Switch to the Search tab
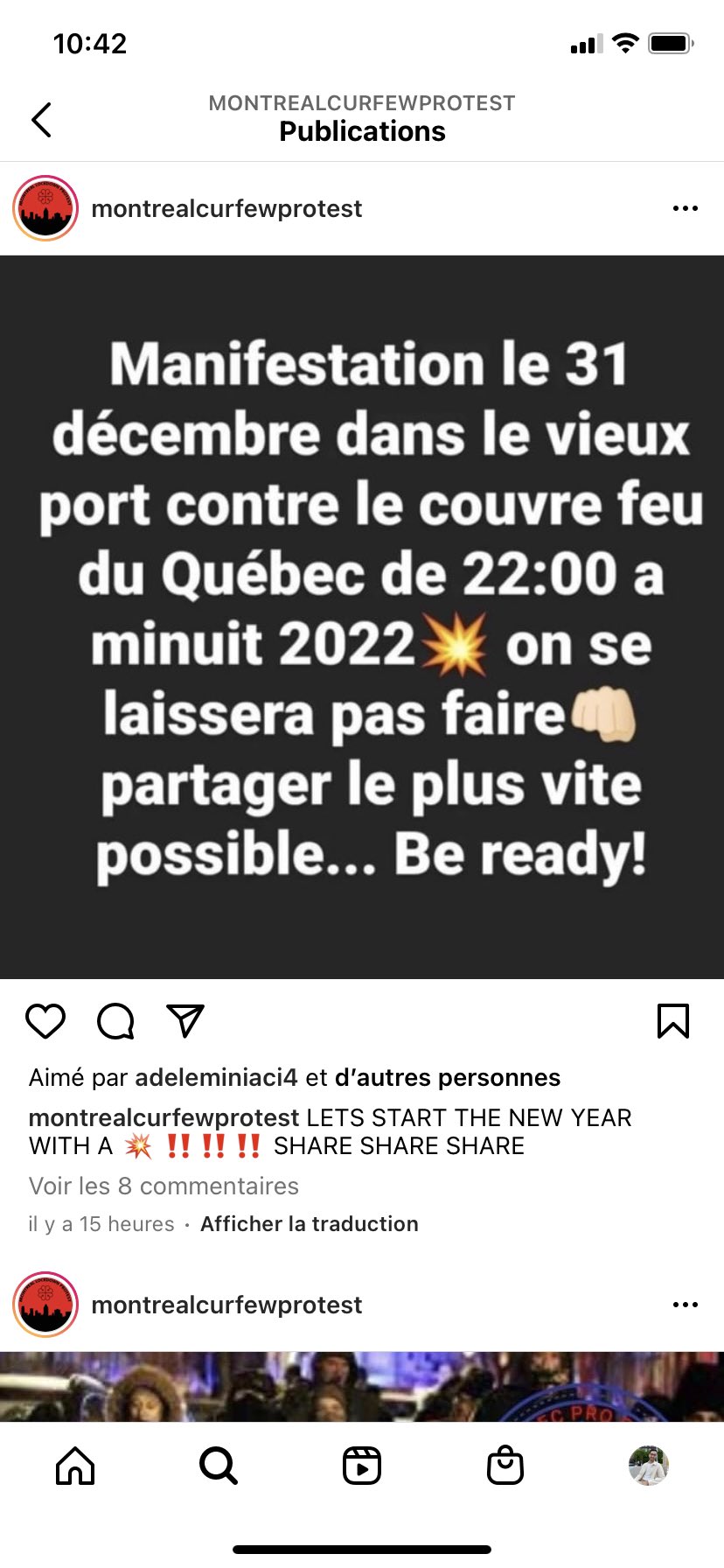The height and width of the screenshot is (1568, 724). [218, 1465]
